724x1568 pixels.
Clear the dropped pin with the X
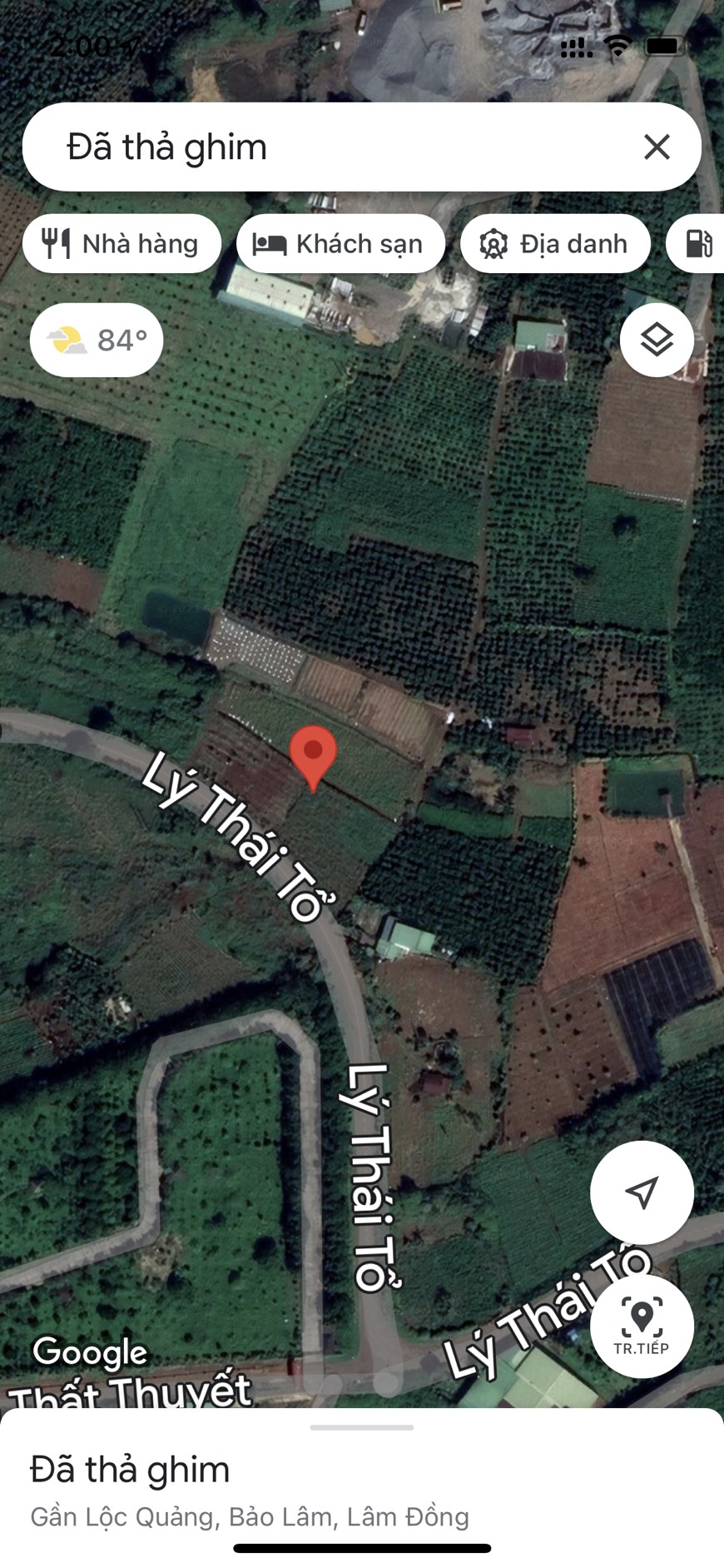tap(657, 147)
